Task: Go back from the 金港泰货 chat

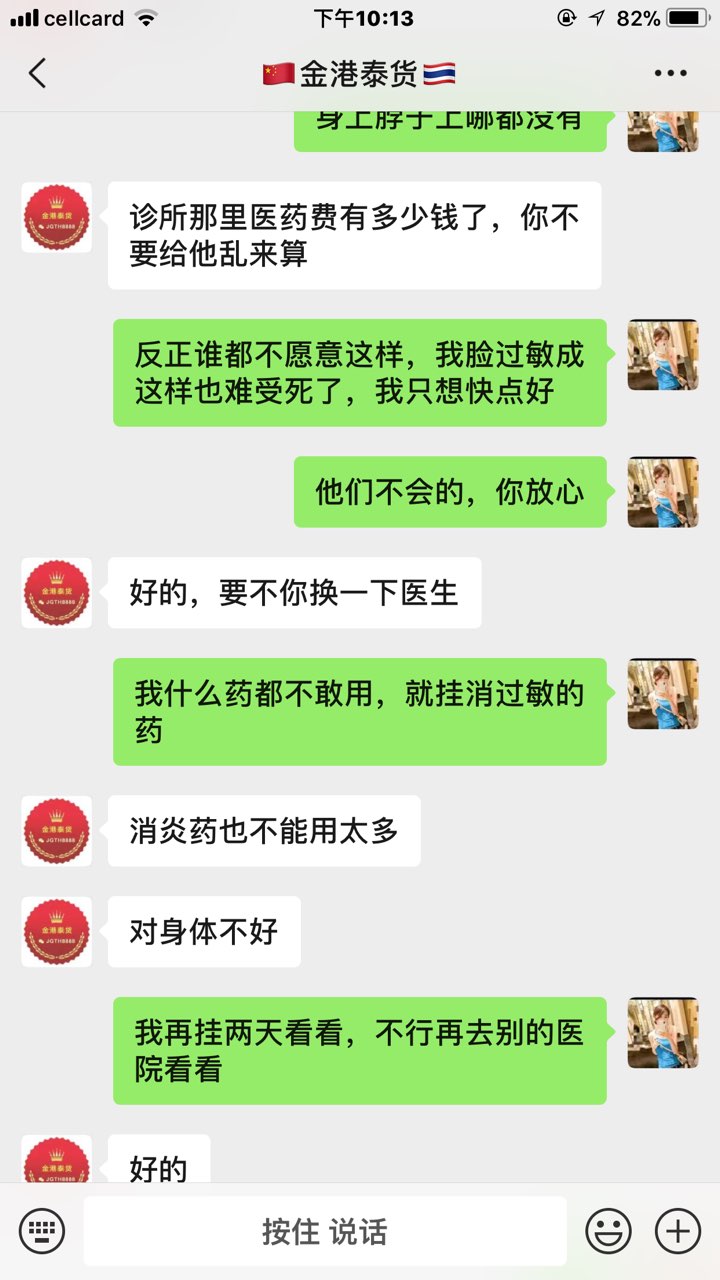Action: pos(38,74)
